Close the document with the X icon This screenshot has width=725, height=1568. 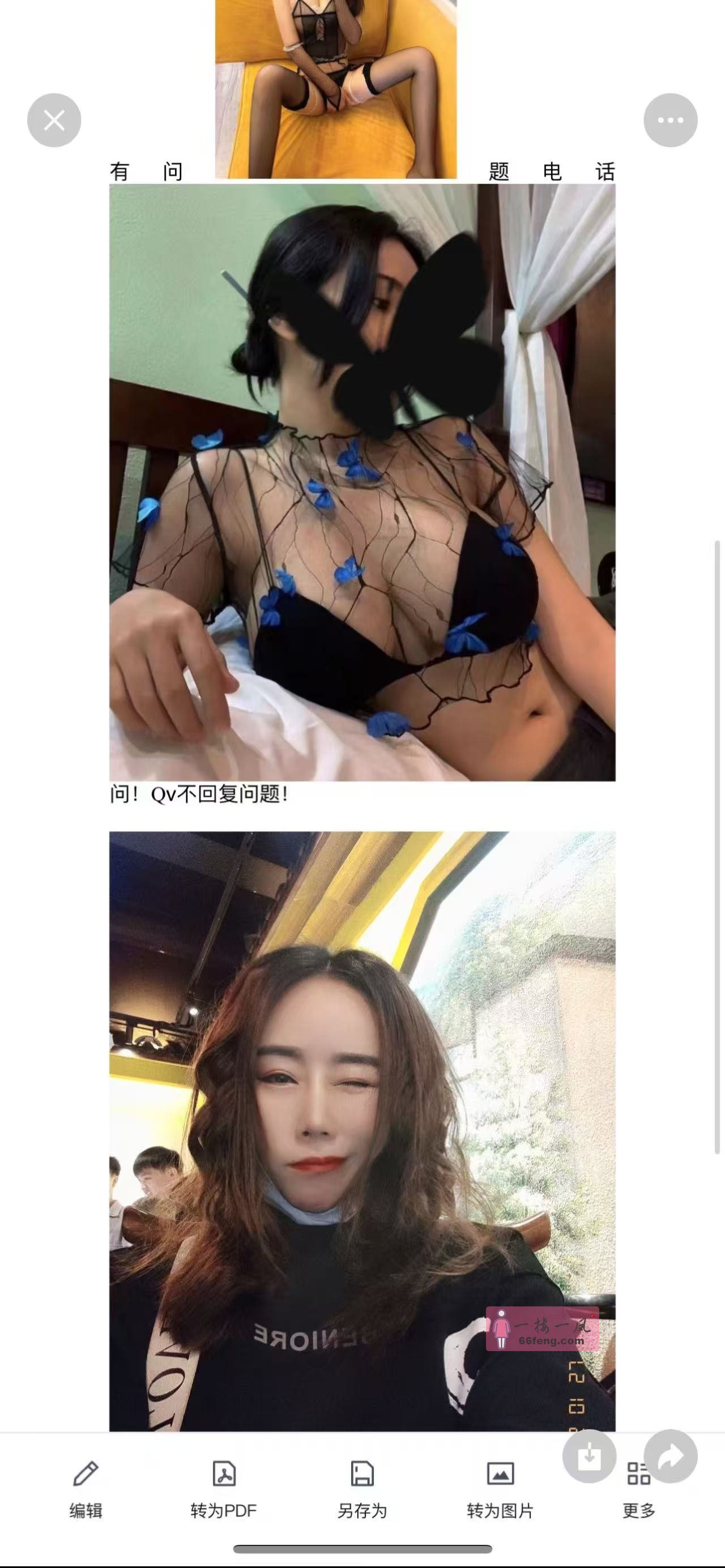pos(54,120)
